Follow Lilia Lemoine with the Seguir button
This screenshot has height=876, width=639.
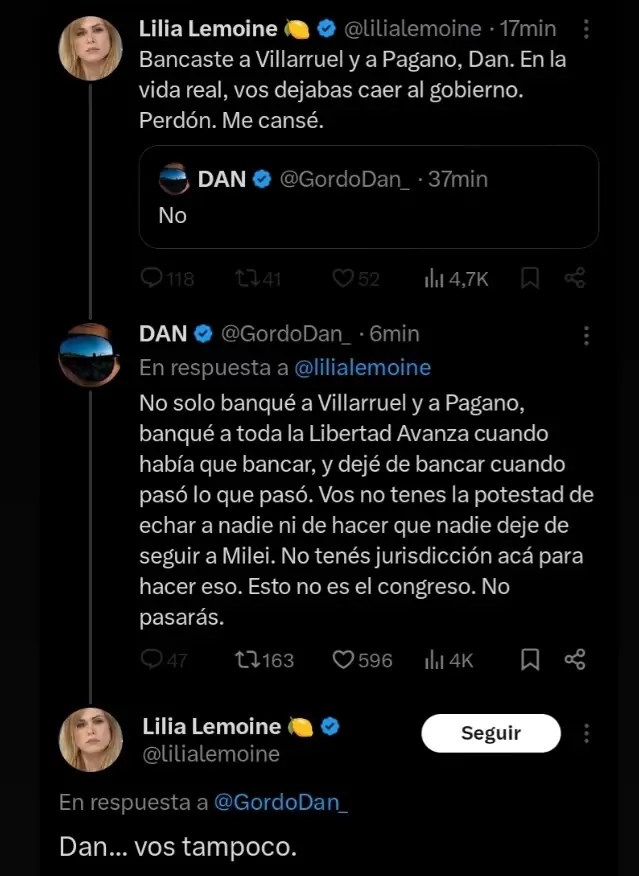click(x=491, y=733)
